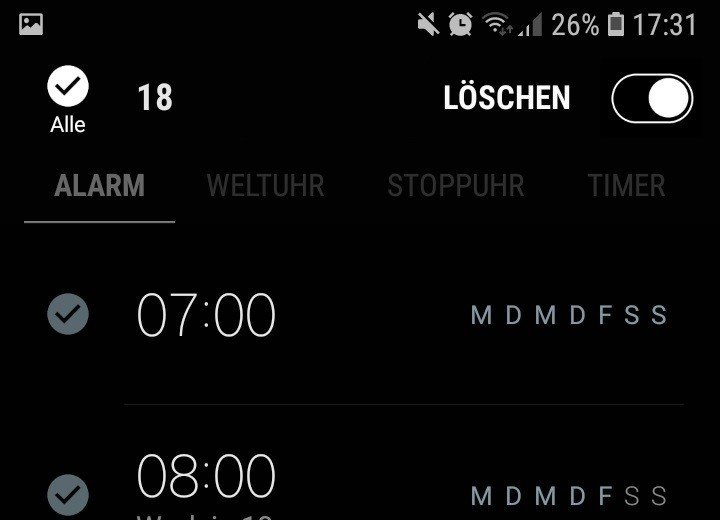The width and height of the screenshot is (720, 520).
Task: Tap LÖSCHEN to delete selected alarms
Action: click(x=507, y=98)
